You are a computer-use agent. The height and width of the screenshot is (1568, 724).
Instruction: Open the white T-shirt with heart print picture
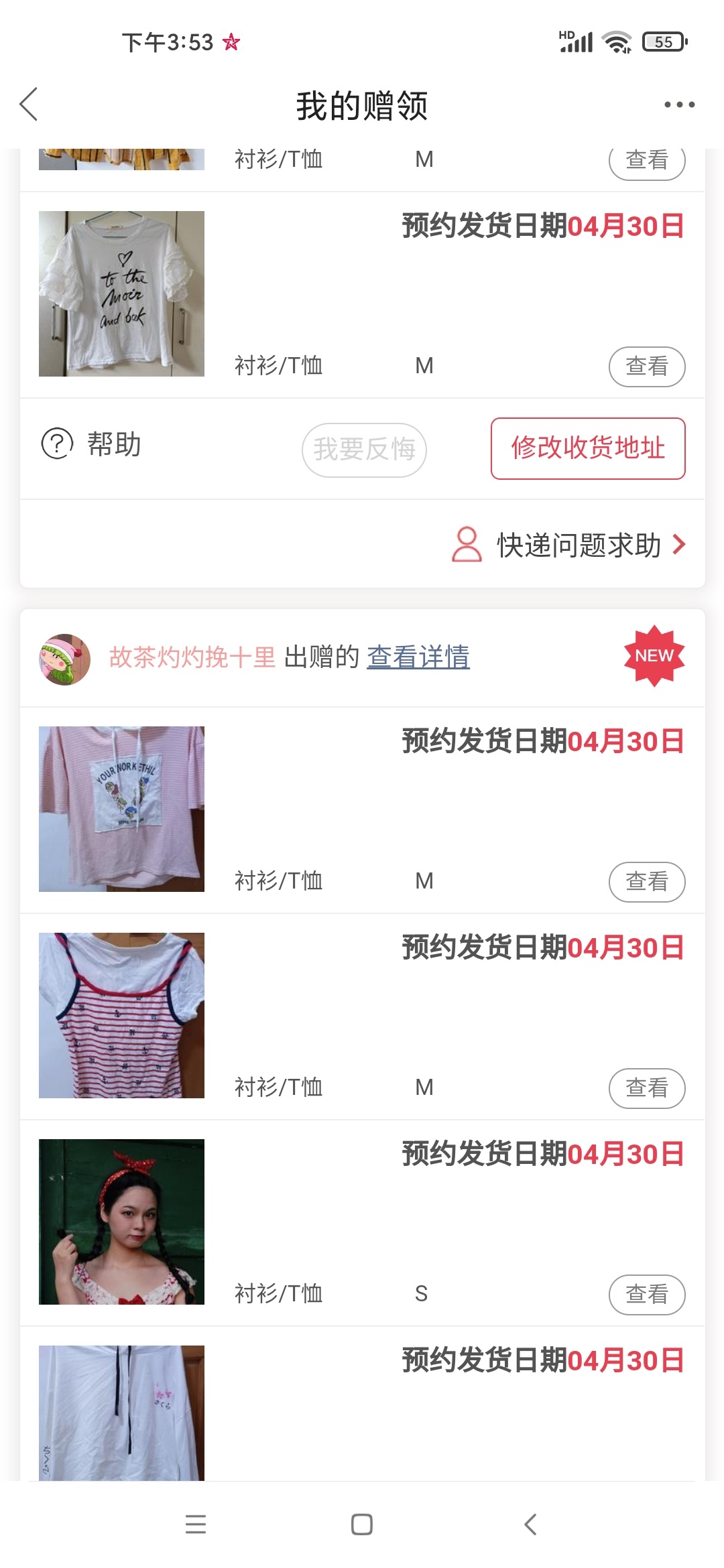pyautogui.click(x=121, y=293)
